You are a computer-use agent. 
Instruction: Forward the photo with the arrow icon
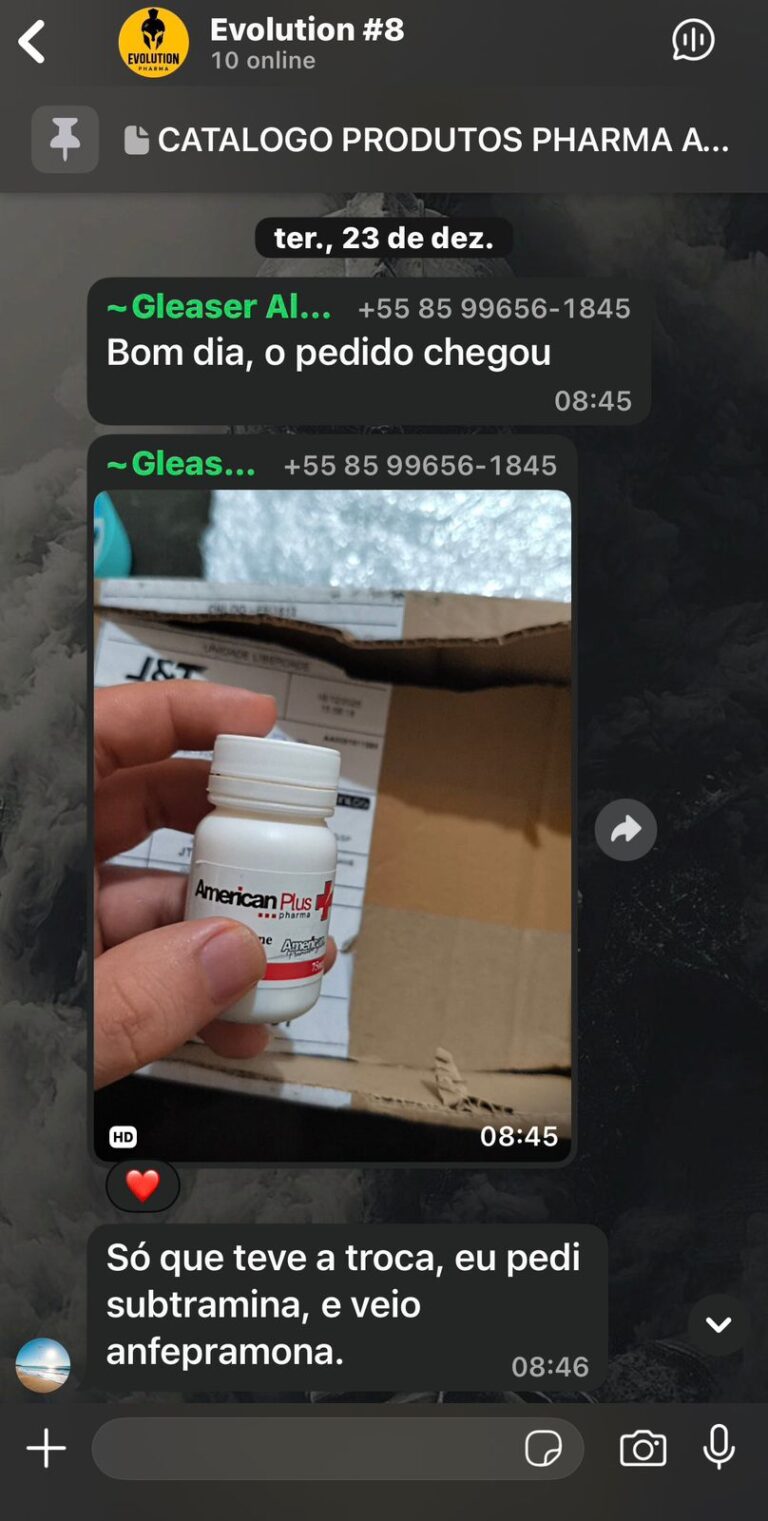626,829
